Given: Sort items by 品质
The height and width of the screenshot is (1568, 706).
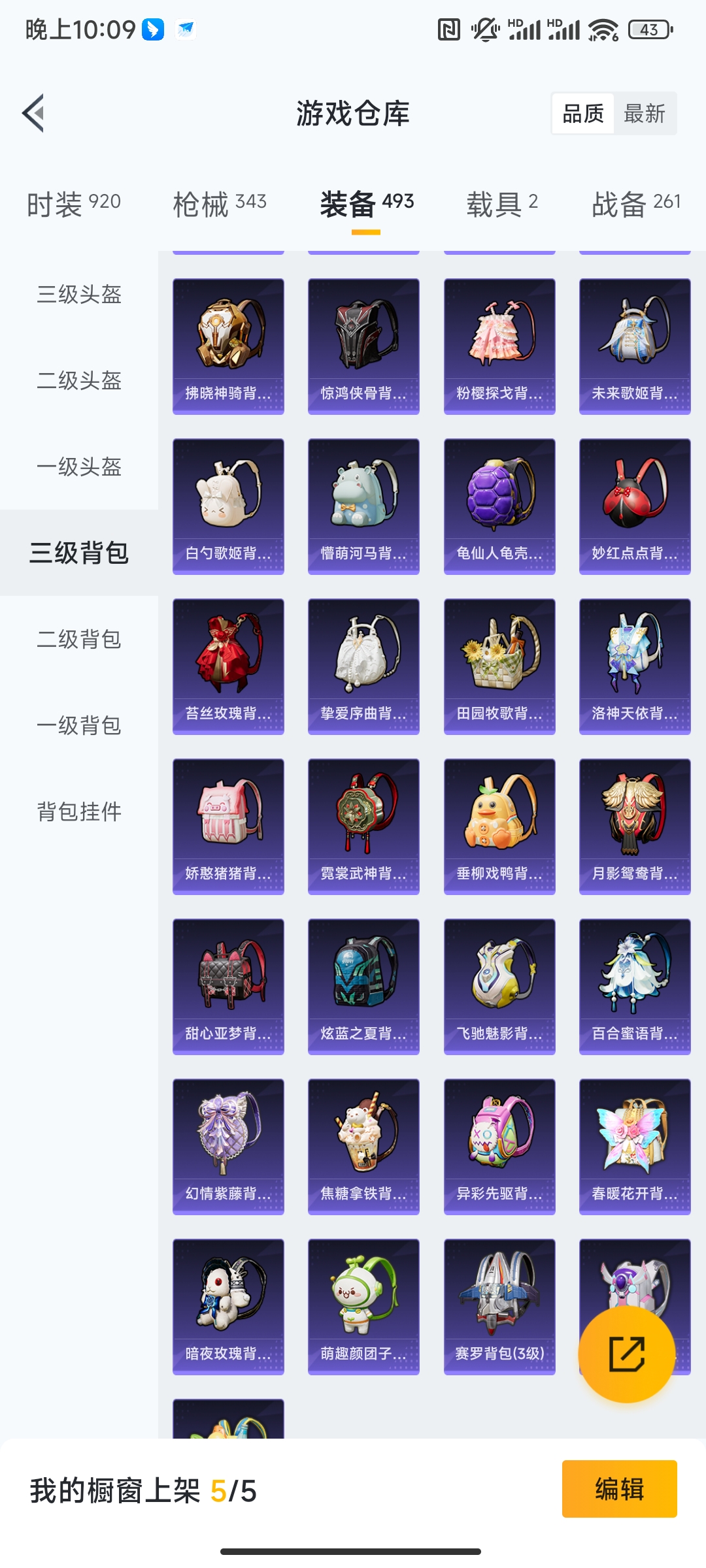Looking at the screenshot, I should [x=583, y=114].
